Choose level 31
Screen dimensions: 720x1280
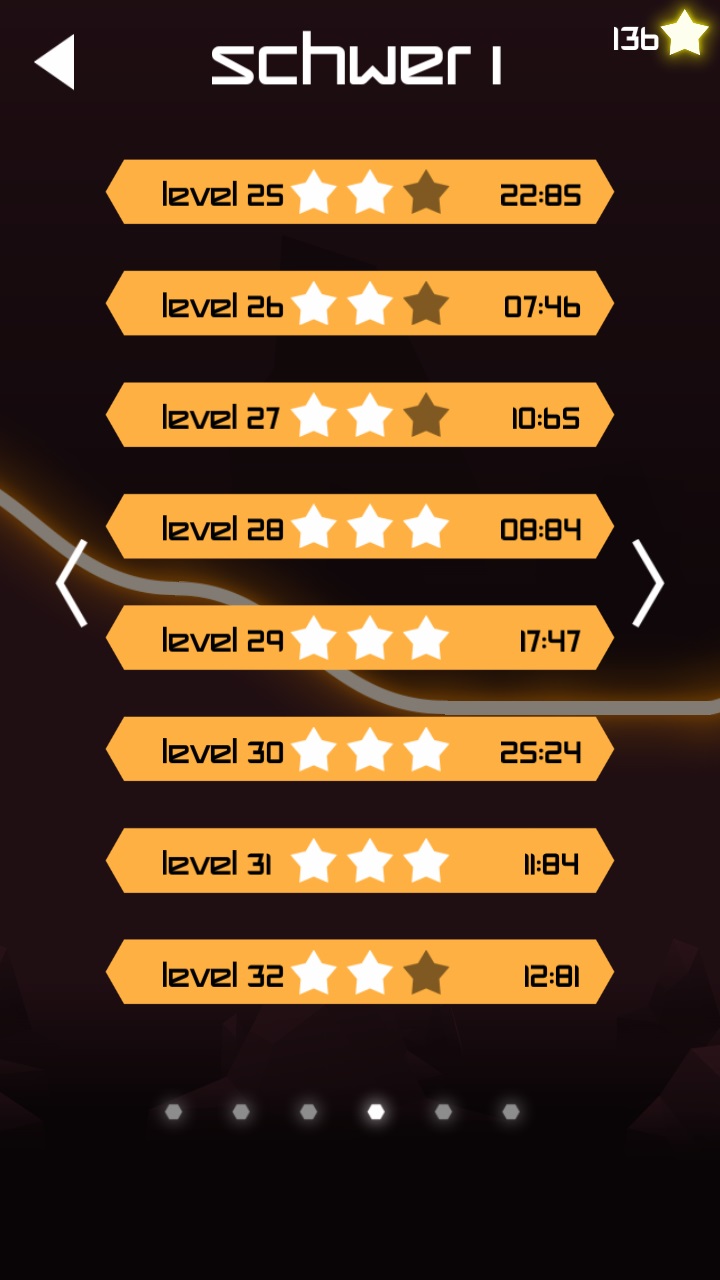coord(360,861)
